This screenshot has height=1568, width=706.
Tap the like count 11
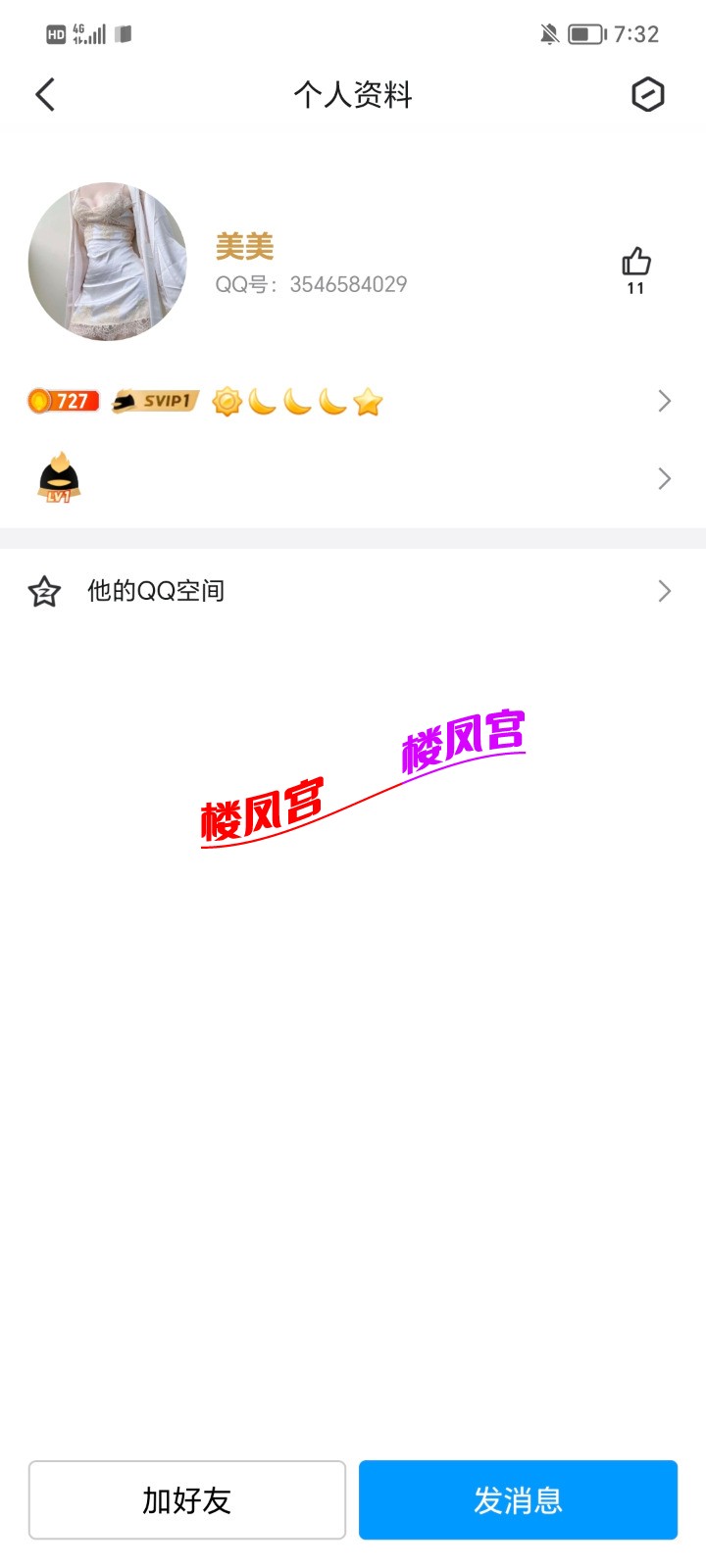[635, 289]
